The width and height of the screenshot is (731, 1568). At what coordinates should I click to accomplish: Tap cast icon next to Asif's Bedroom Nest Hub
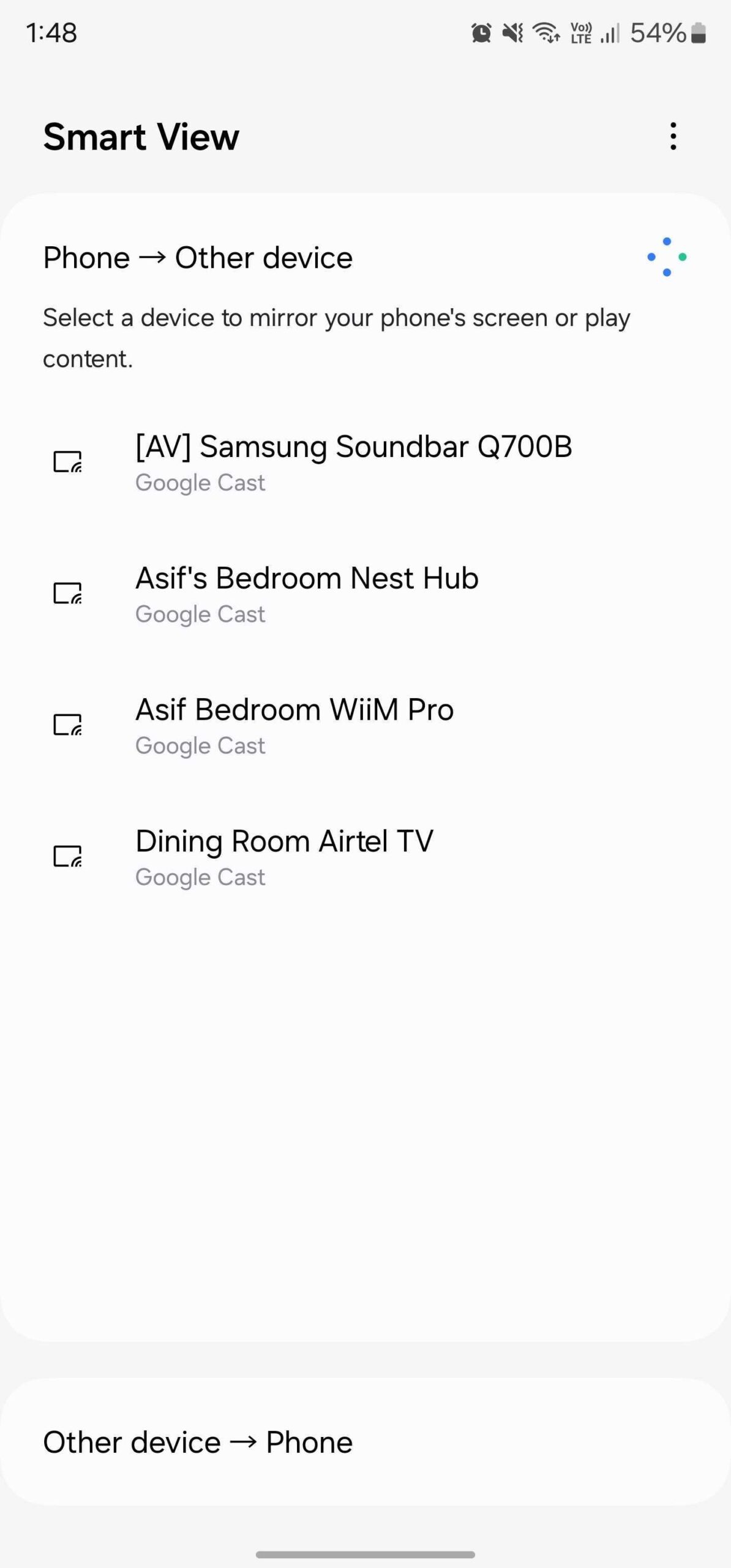(x=67, y=594)
